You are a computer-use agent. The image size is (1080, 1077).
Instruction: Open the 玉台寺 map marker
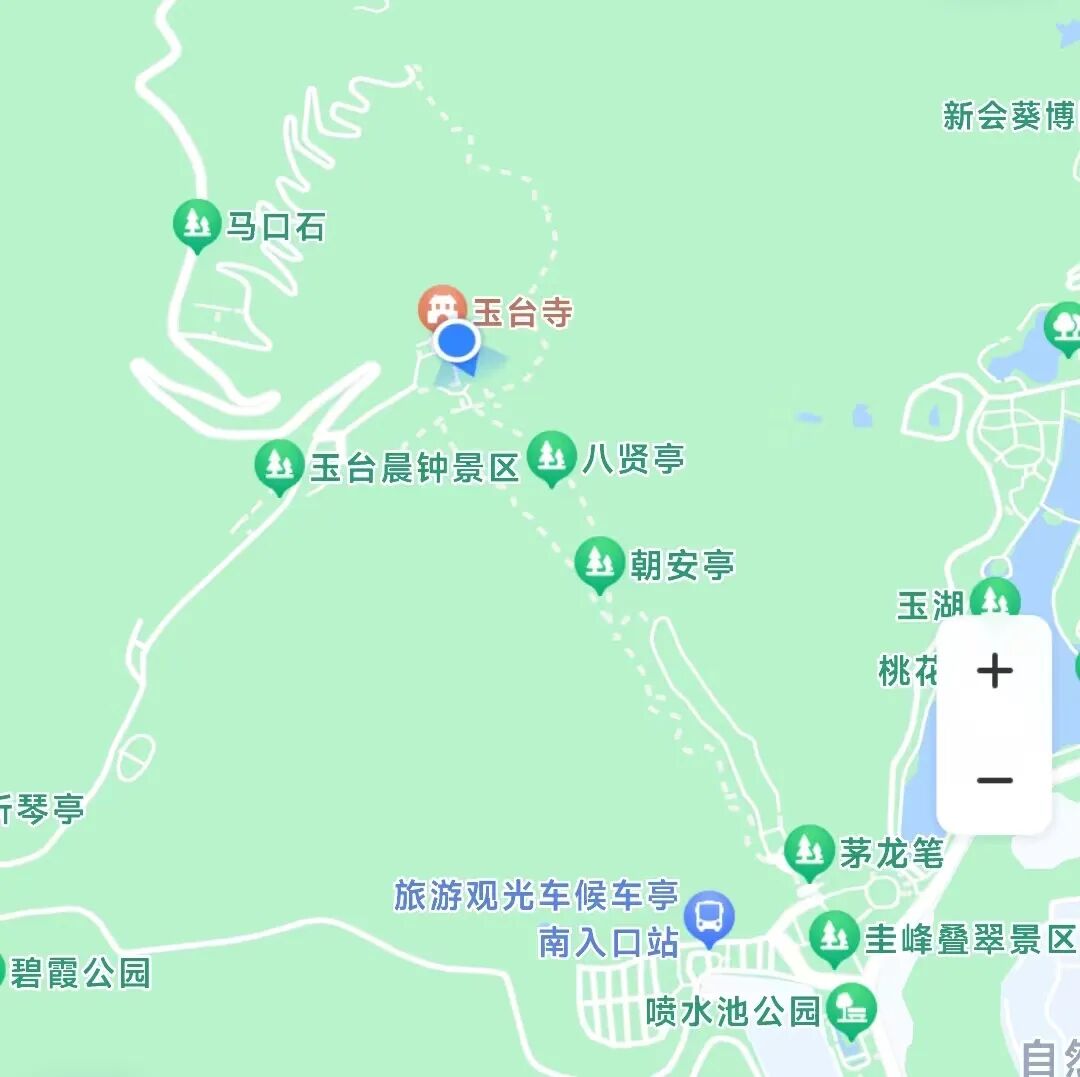(x=441, y=309)
